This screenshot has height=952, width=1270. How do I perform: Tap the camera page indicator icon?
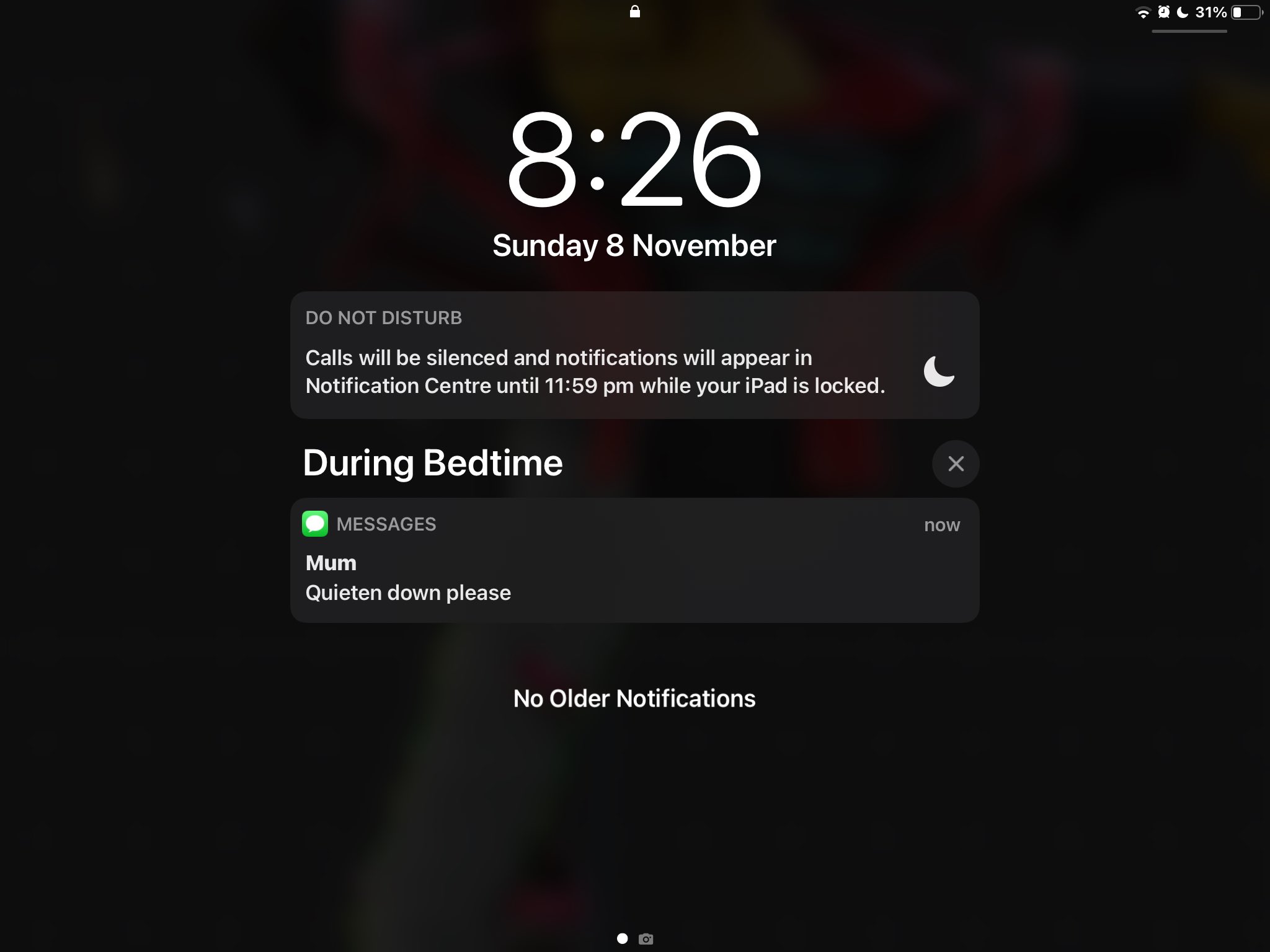click(x=646, y=939)
